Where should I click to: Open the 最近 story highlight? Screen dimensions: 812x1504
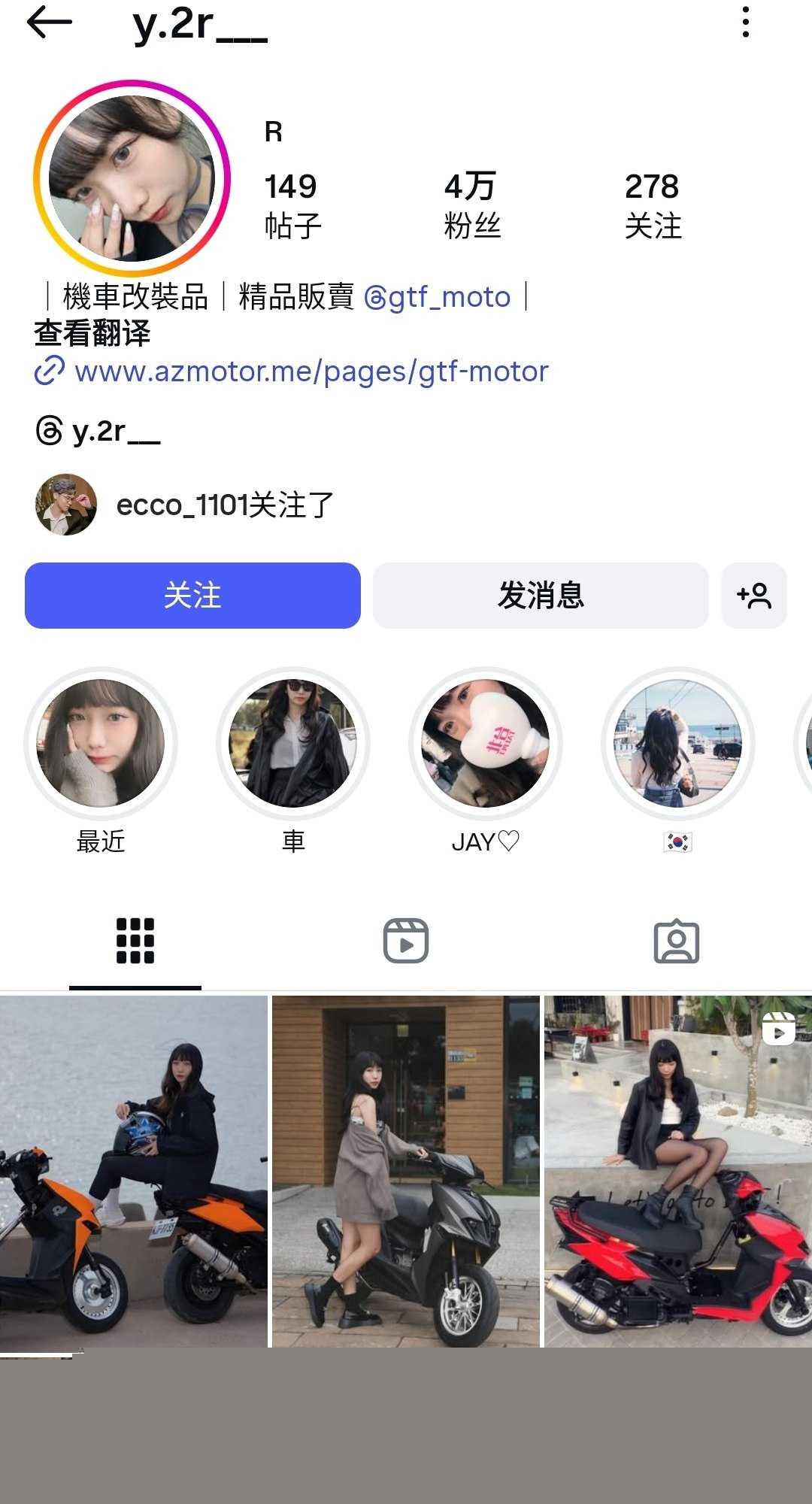100,743
